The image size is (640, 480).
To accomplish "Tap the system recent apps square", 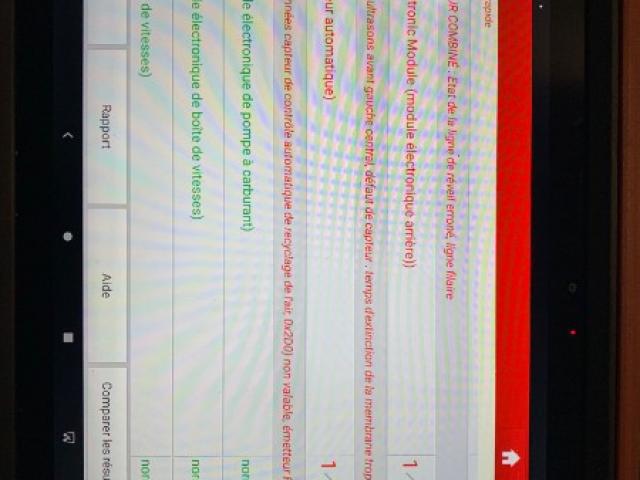I will click(x=67, y=337).
